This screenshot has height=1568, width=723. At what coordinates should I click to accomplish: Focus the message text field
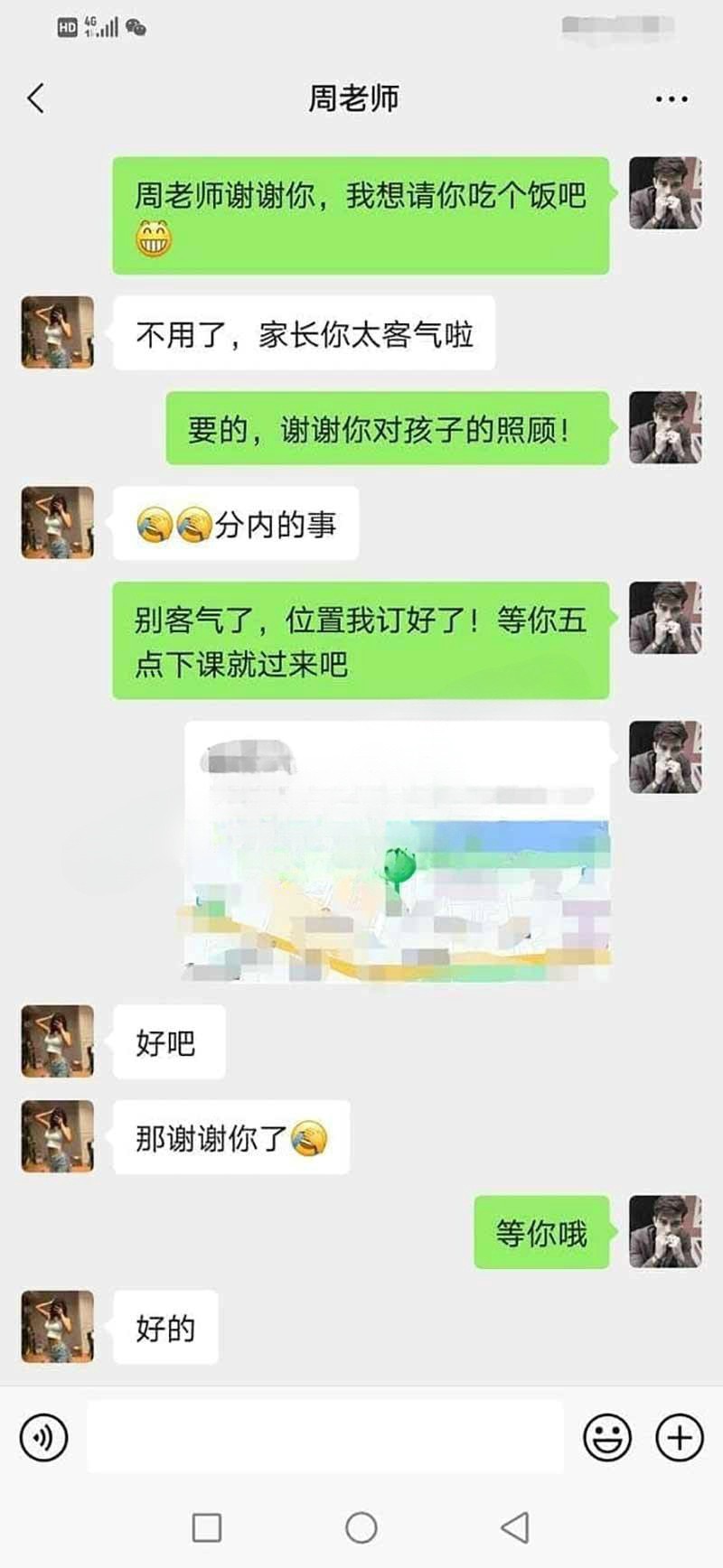click(325, 1436)
